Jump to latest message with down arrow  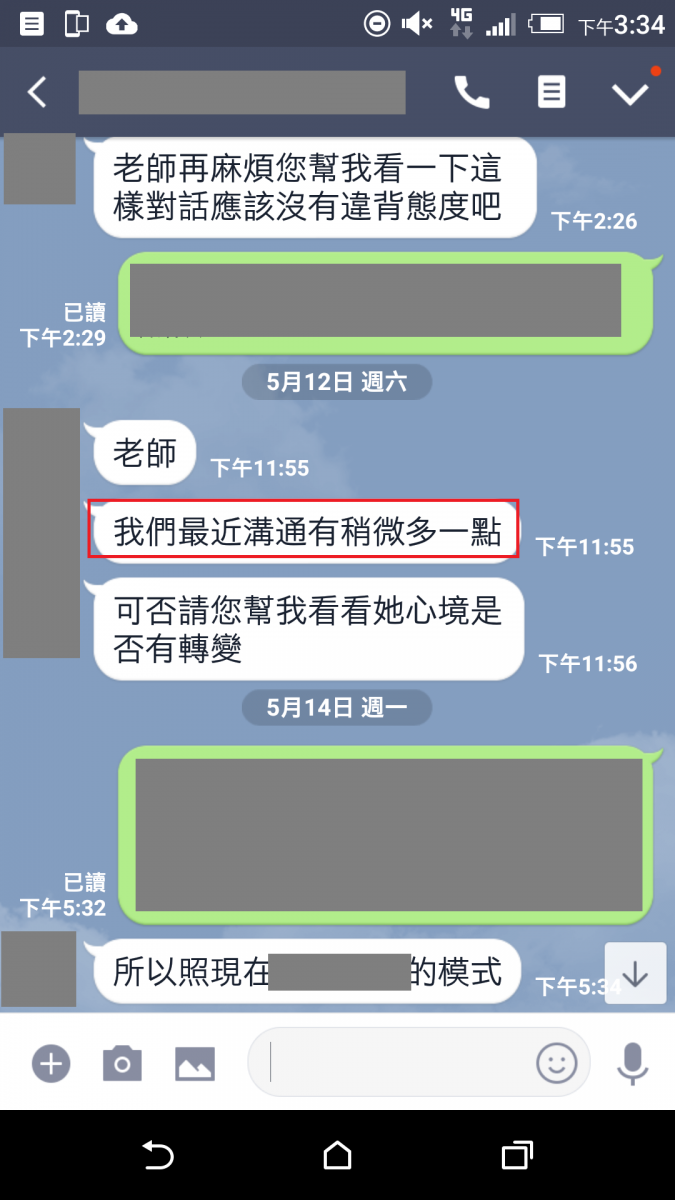tap(635, 974)
